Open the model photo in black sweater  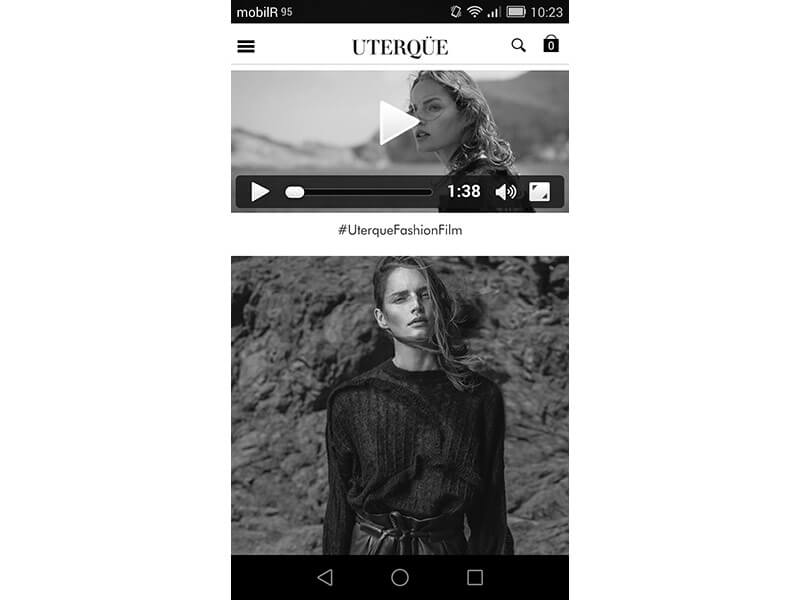pyautogui.click(x=400, y=405)
